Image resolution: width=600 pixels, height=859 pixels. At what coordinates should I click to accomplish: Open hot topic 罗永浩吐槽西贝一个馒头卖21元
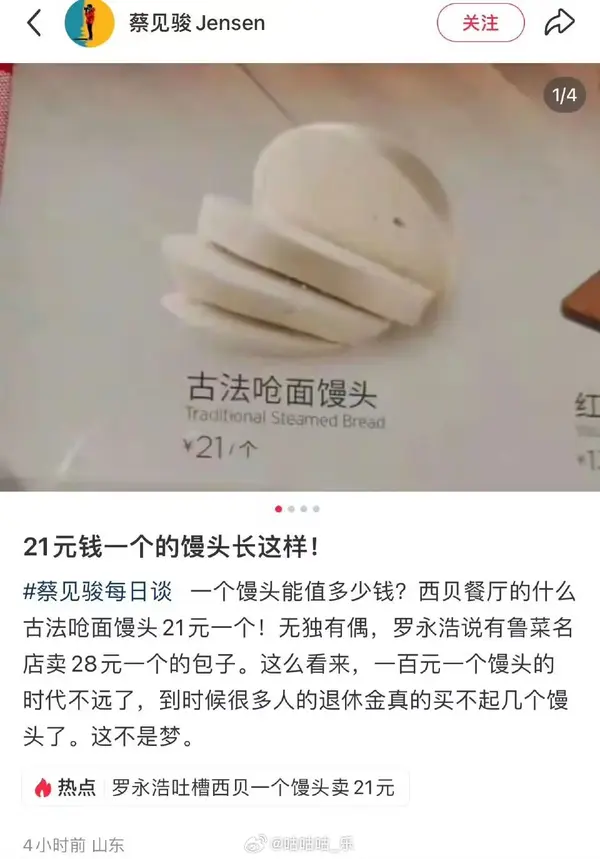(x=252, y=788)
